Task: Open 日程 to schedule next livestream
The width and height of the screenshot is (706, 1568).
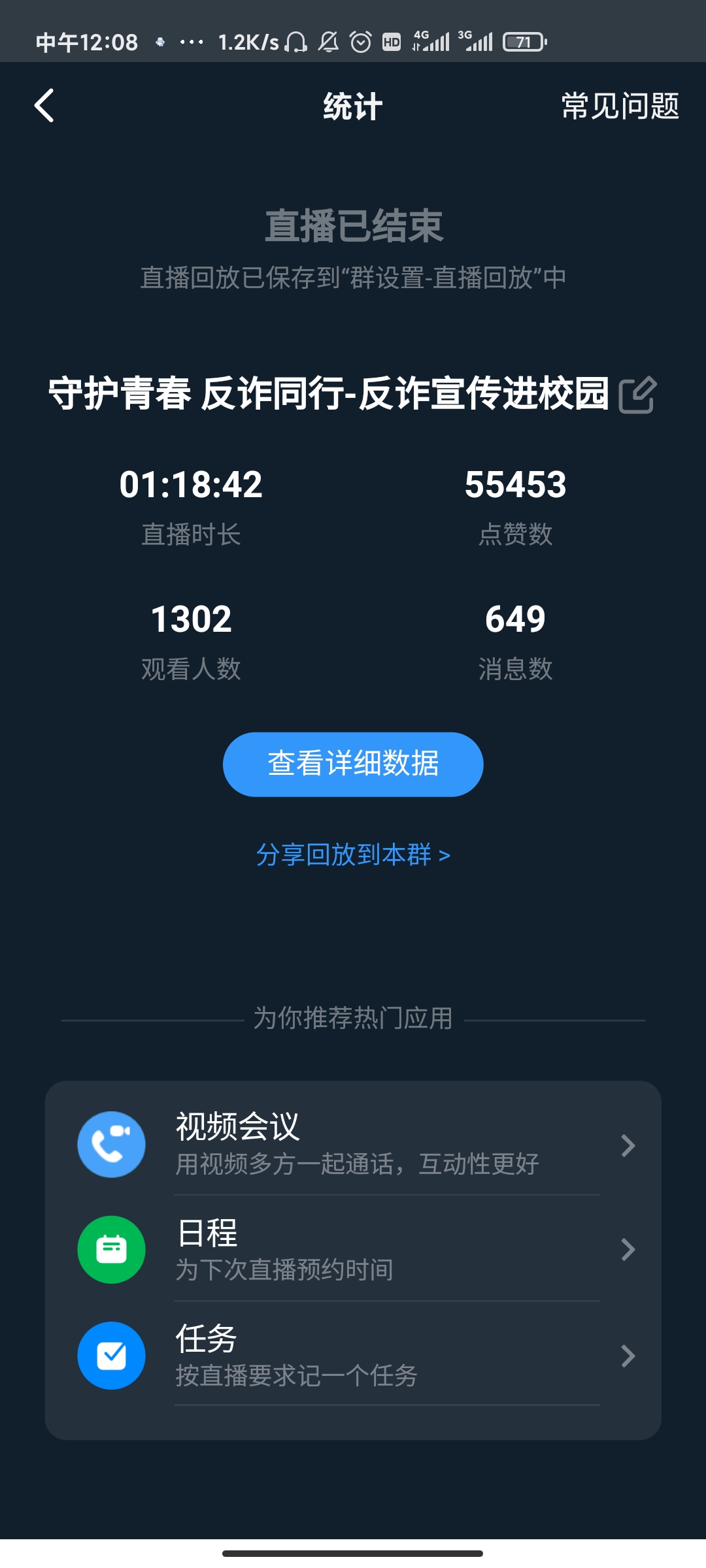Action: (x=353, y=1249)
